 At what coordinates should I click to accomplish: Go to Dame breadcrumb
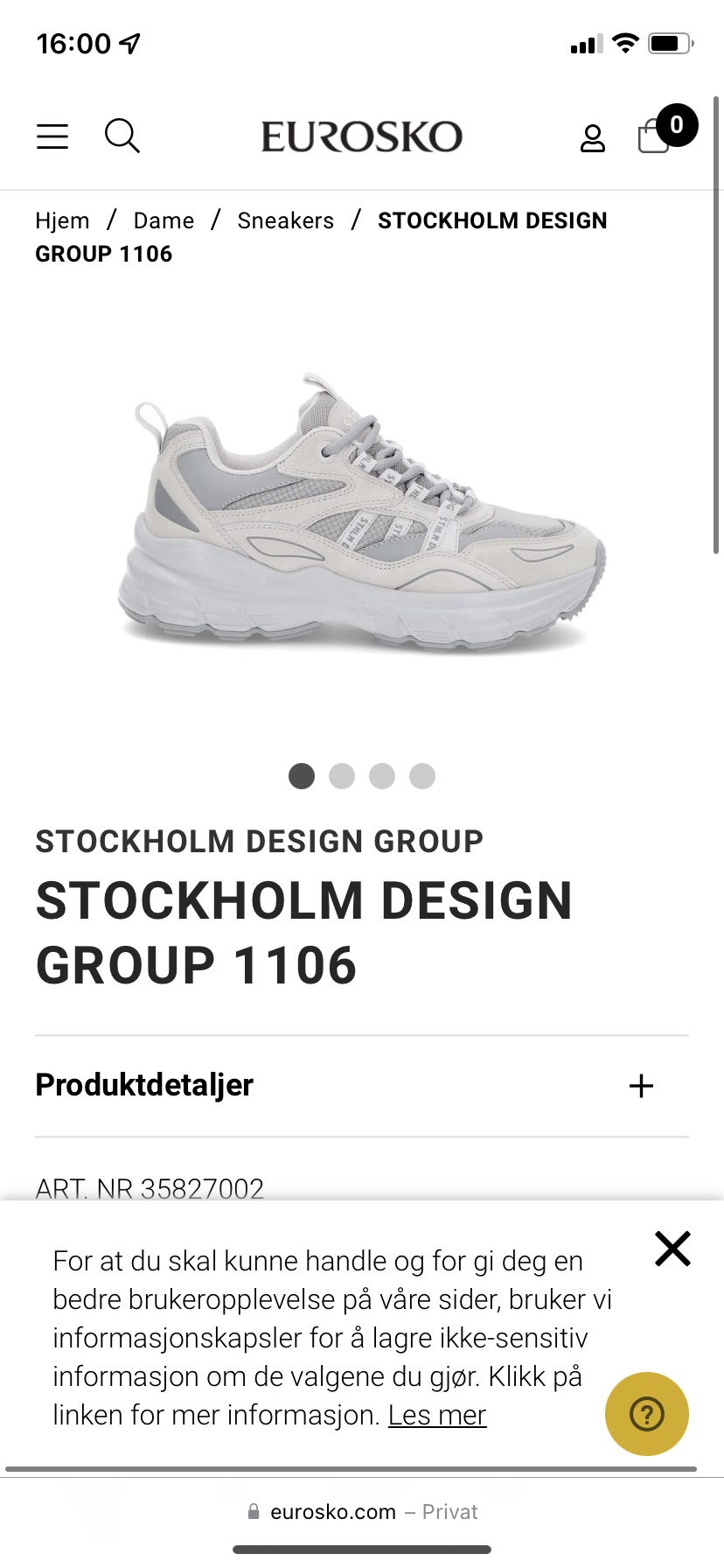(164, 220)
